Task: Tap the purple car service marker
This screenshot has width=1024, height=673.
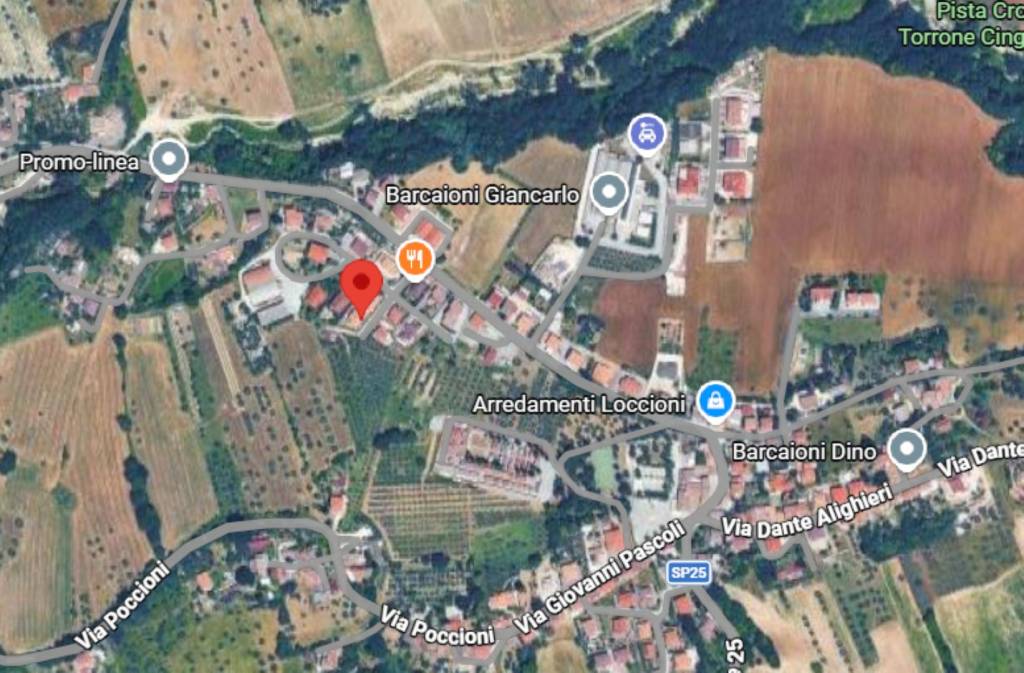Action: coord(648,132)
